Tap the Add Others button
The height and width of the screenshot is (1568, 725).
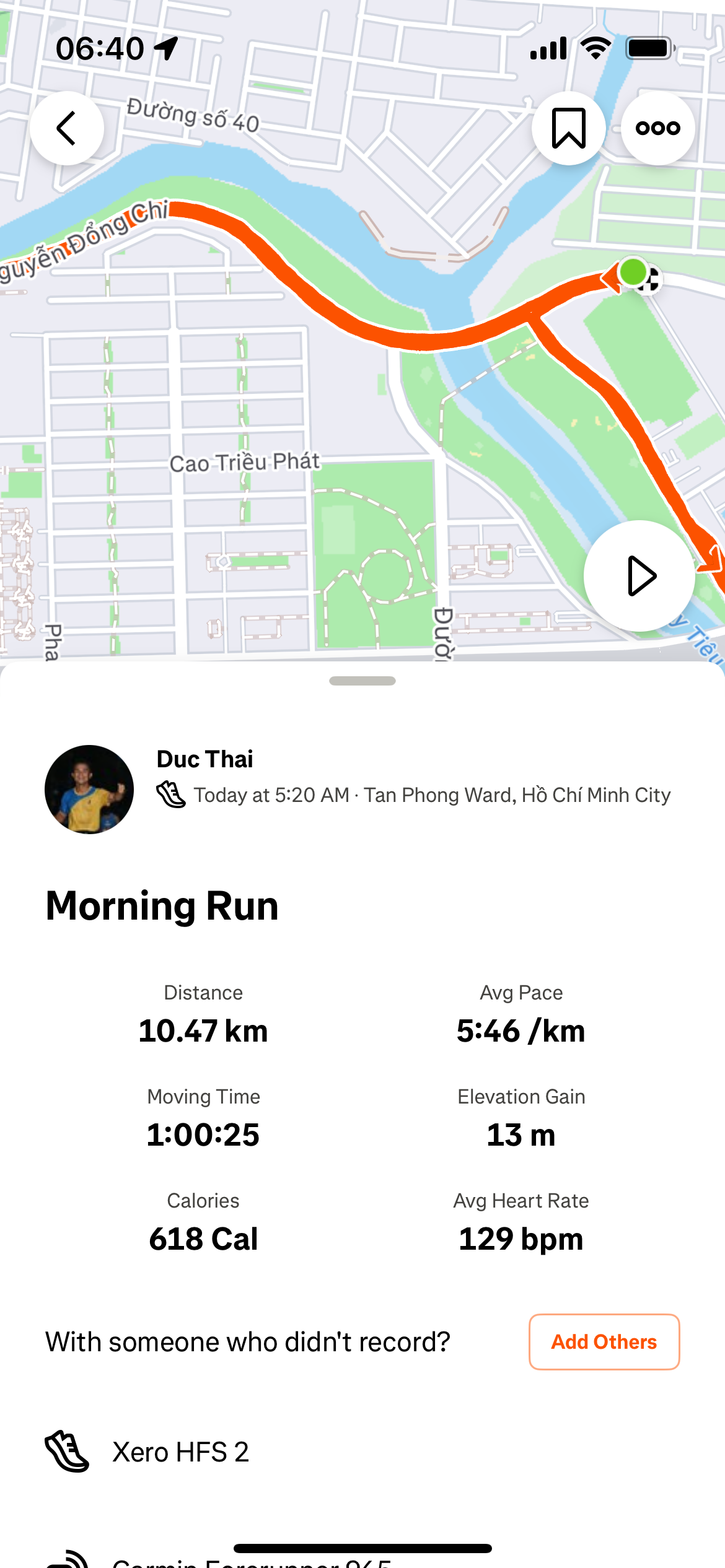click(x=604, y=1342)
